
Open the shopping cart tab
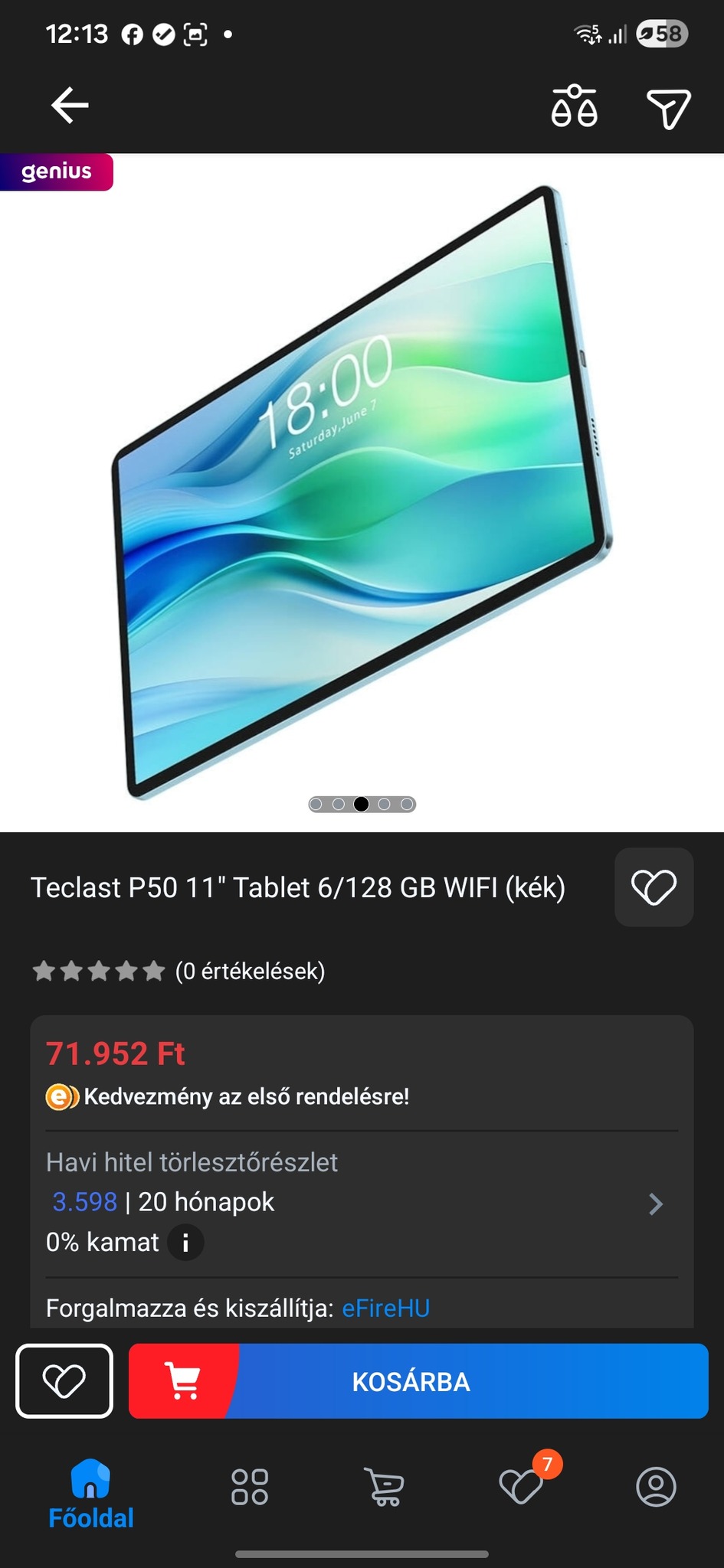click(384, 1487)
